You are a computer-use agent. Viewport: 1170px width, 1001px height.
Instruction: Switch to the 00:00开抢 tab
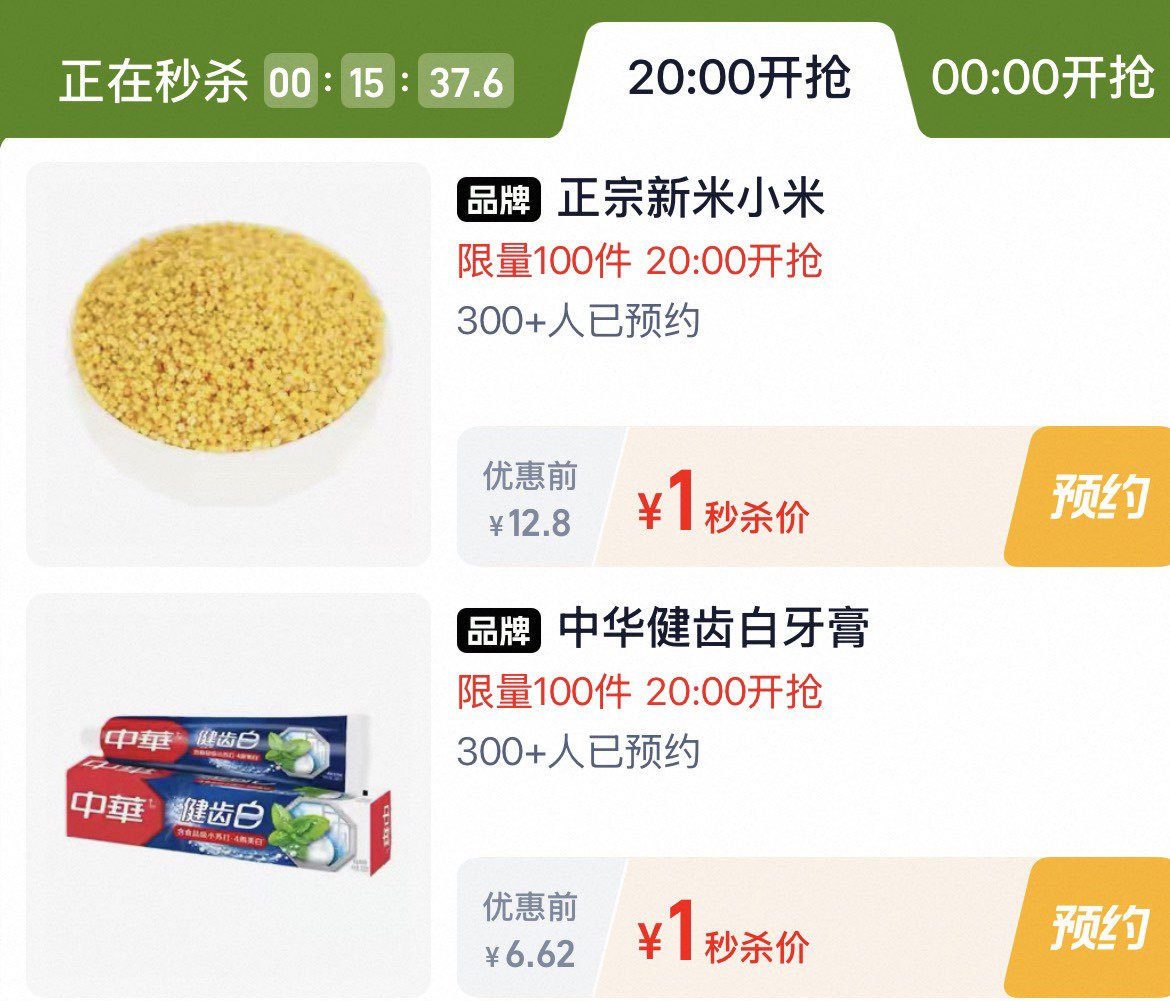coord(1042,78)
